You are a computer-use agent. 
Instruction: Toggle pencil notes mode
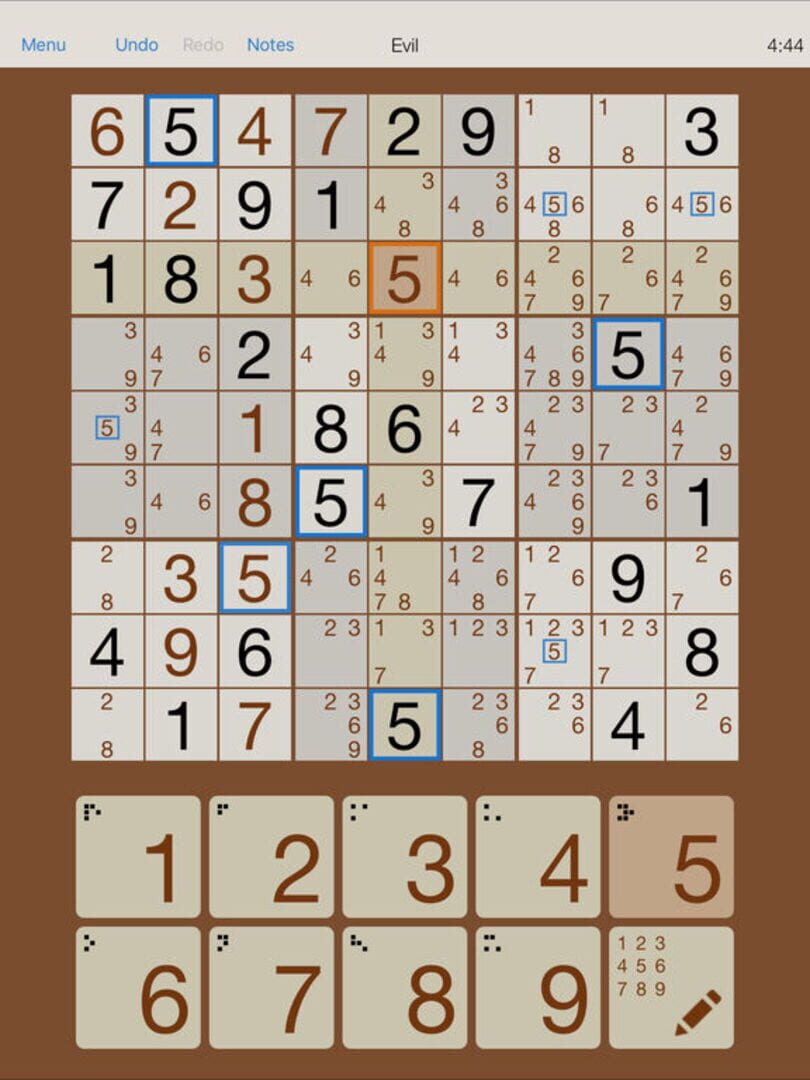pos(671,988)
